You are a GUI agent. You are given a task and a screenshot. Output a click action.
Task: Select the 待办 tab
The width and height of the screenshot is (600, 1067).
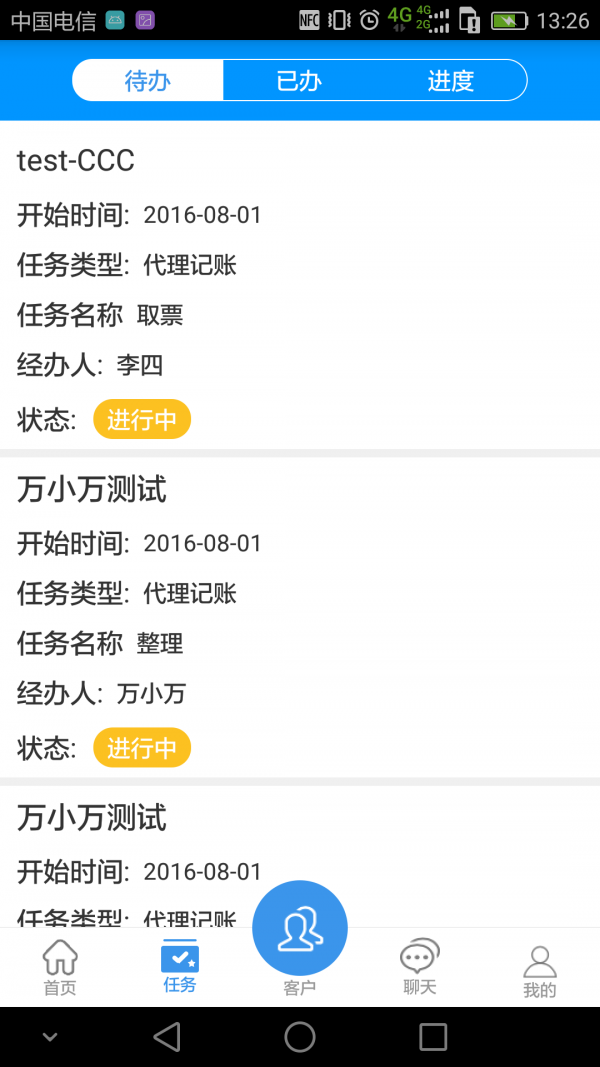tap(148, 81)
